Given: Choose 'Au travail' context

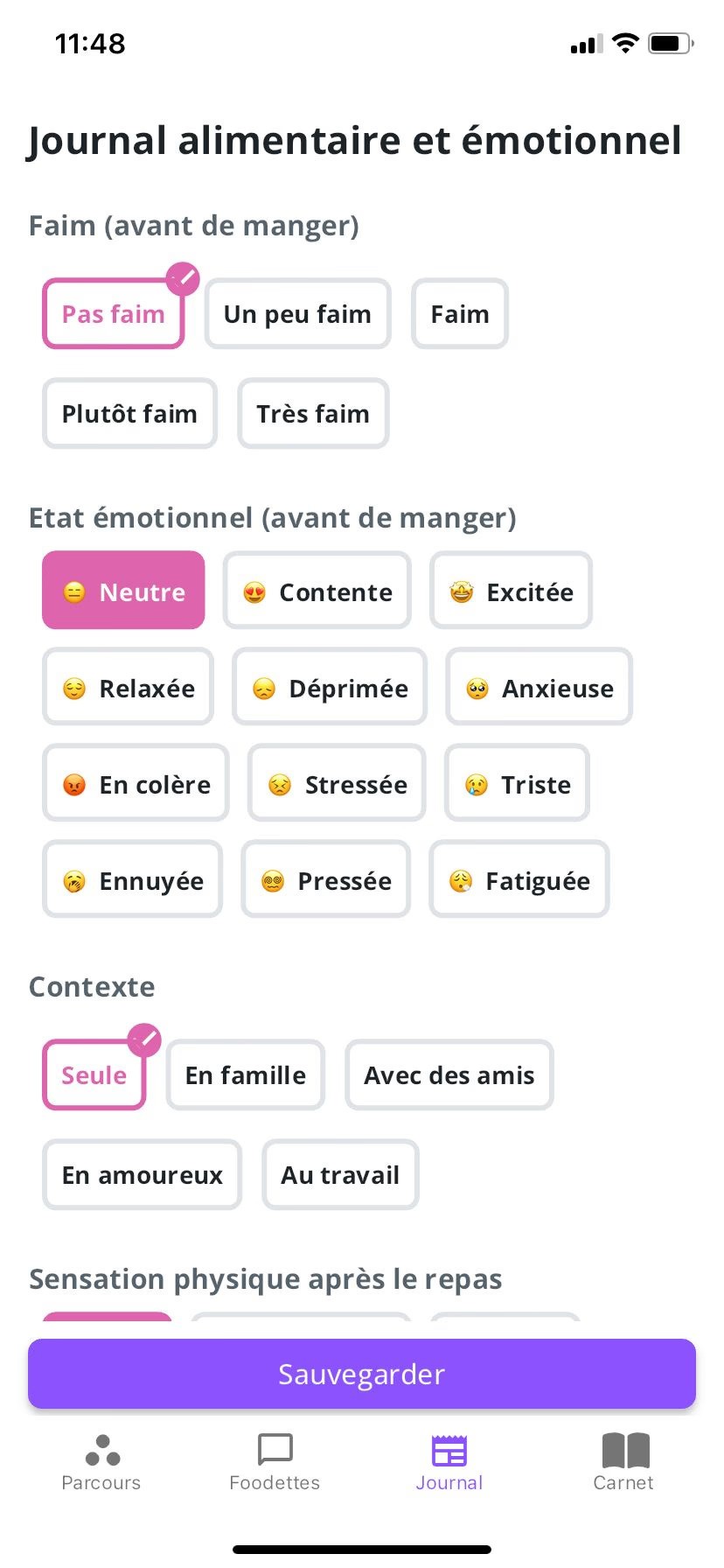Looking at the screenshot, I should 340,1175.
